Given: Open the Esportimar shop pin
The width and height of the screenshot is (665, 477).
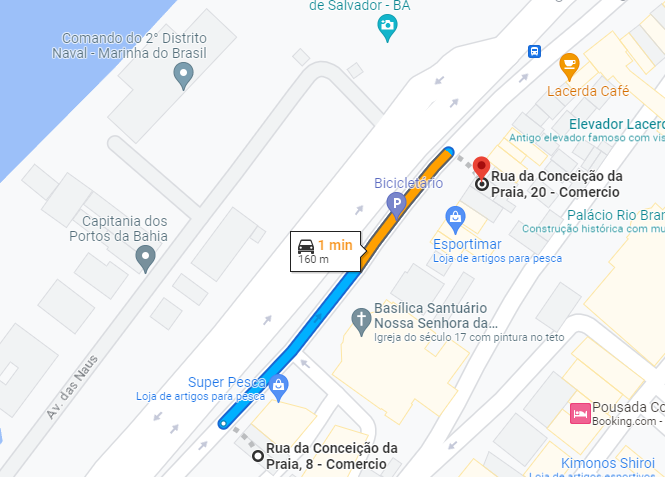Looking at the screenshot, I should (455, 217).
